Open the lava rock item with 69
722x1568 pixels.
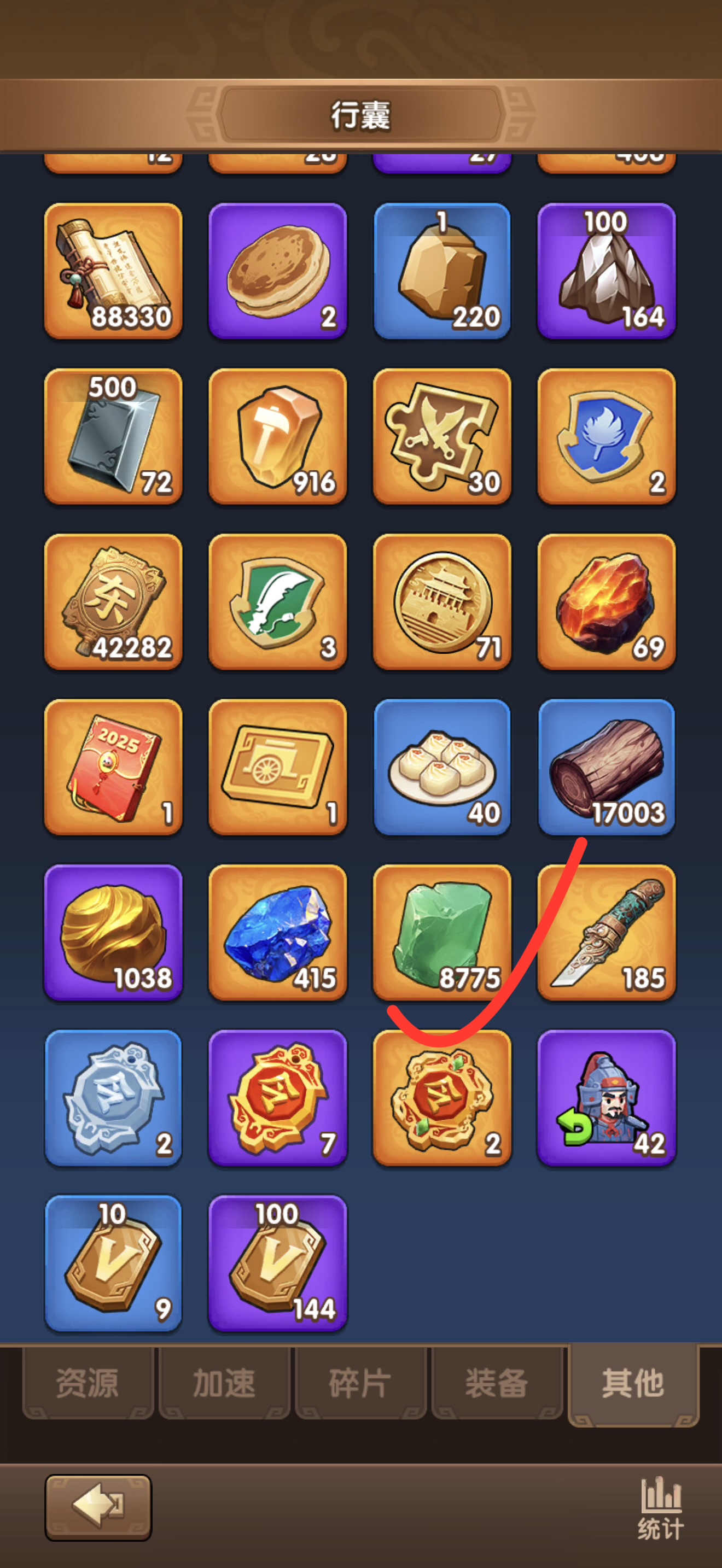[x=607, y=601]
